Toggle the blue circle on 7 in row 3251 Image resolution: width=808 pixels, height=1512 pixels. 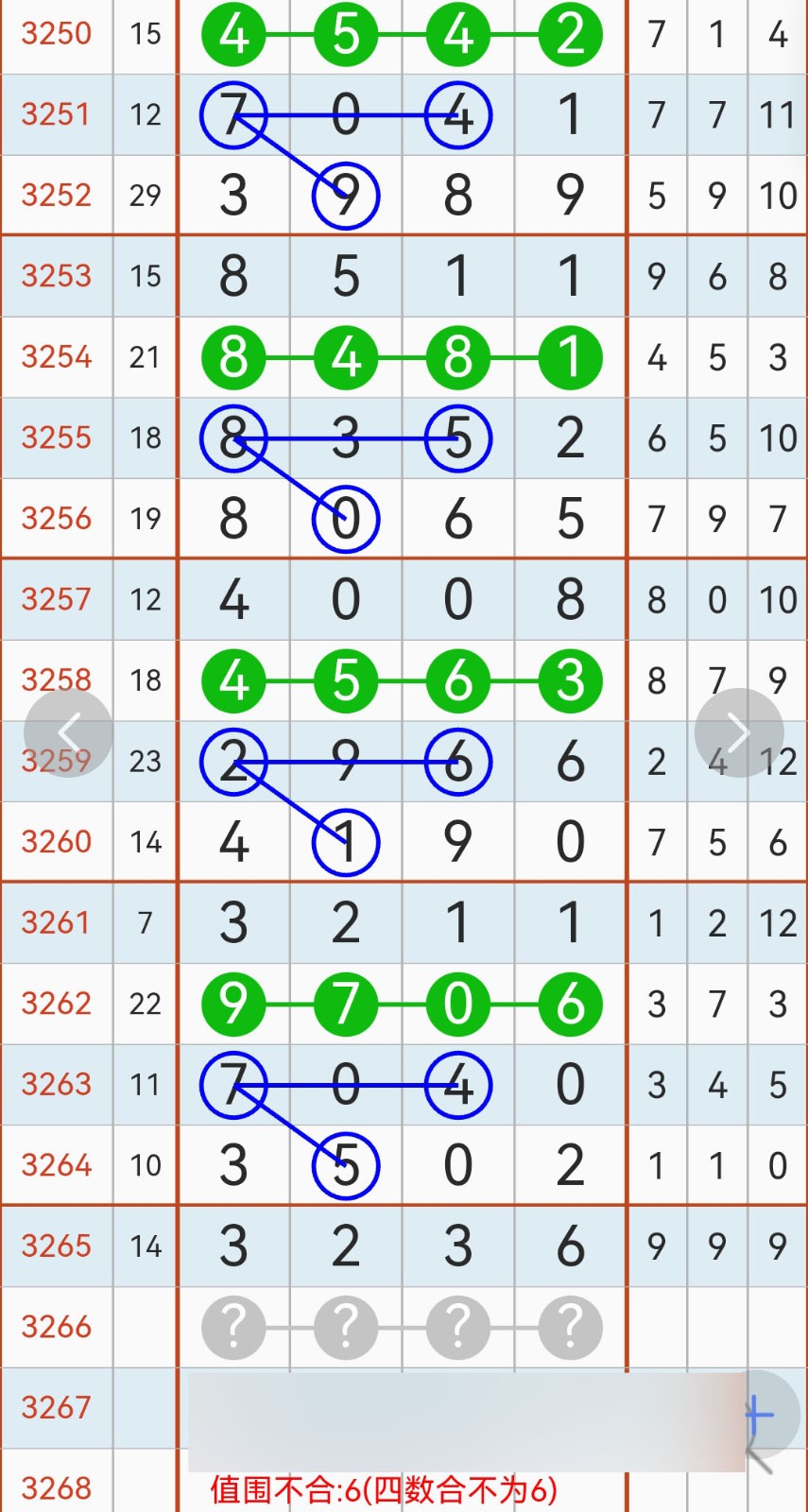click(x=233, y=114)
